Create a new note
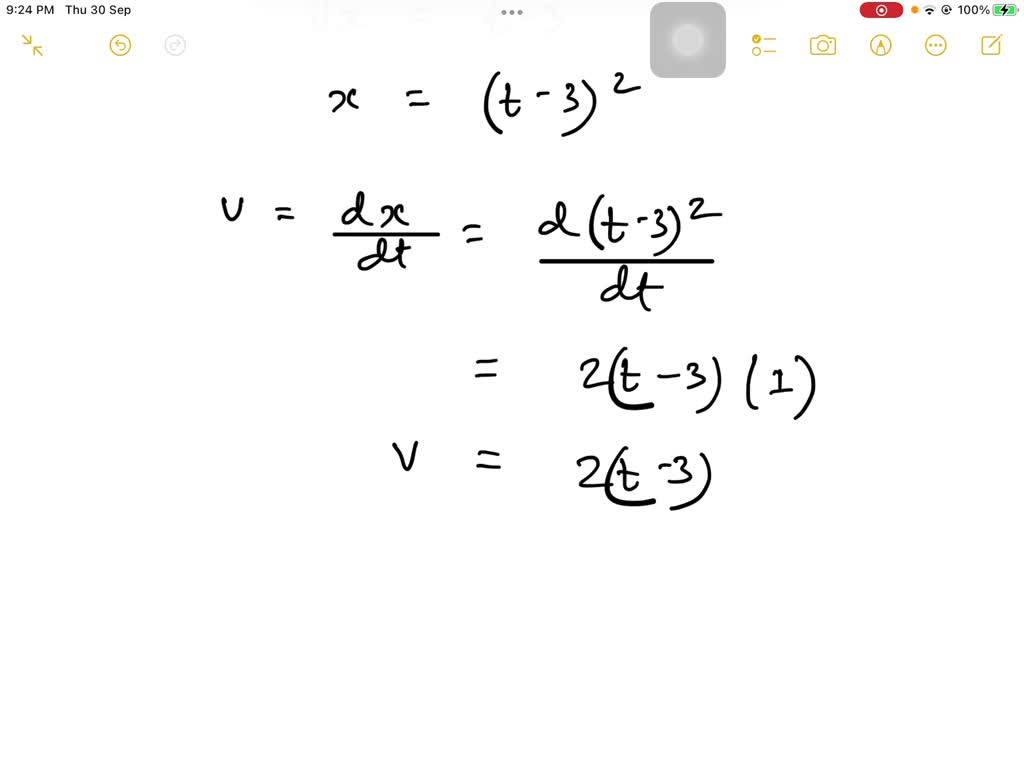This screenshot has height=768, width=1024. point(991,45)
